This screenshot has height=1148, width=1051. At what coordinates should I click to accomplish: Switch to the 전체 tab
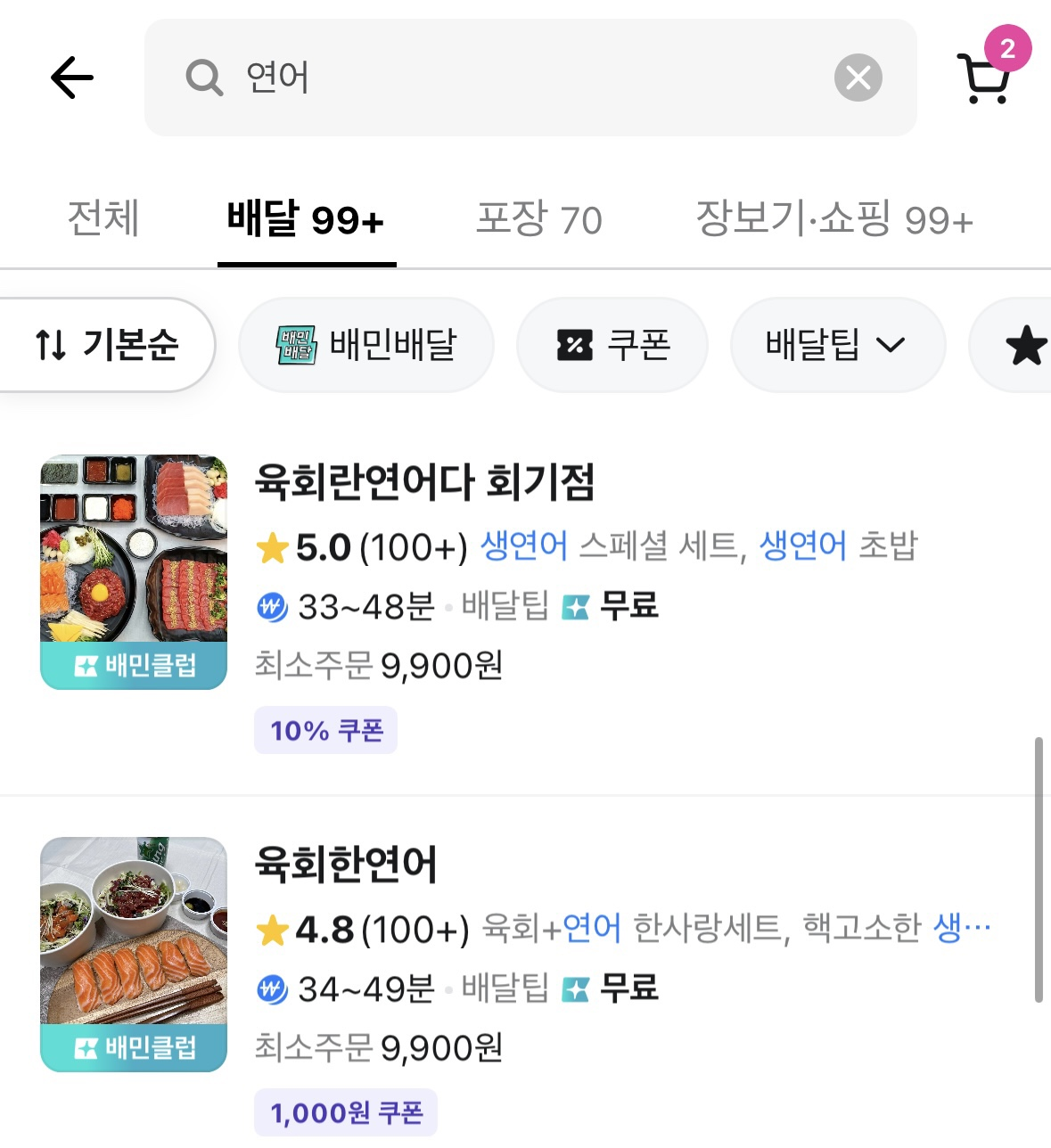103,219
